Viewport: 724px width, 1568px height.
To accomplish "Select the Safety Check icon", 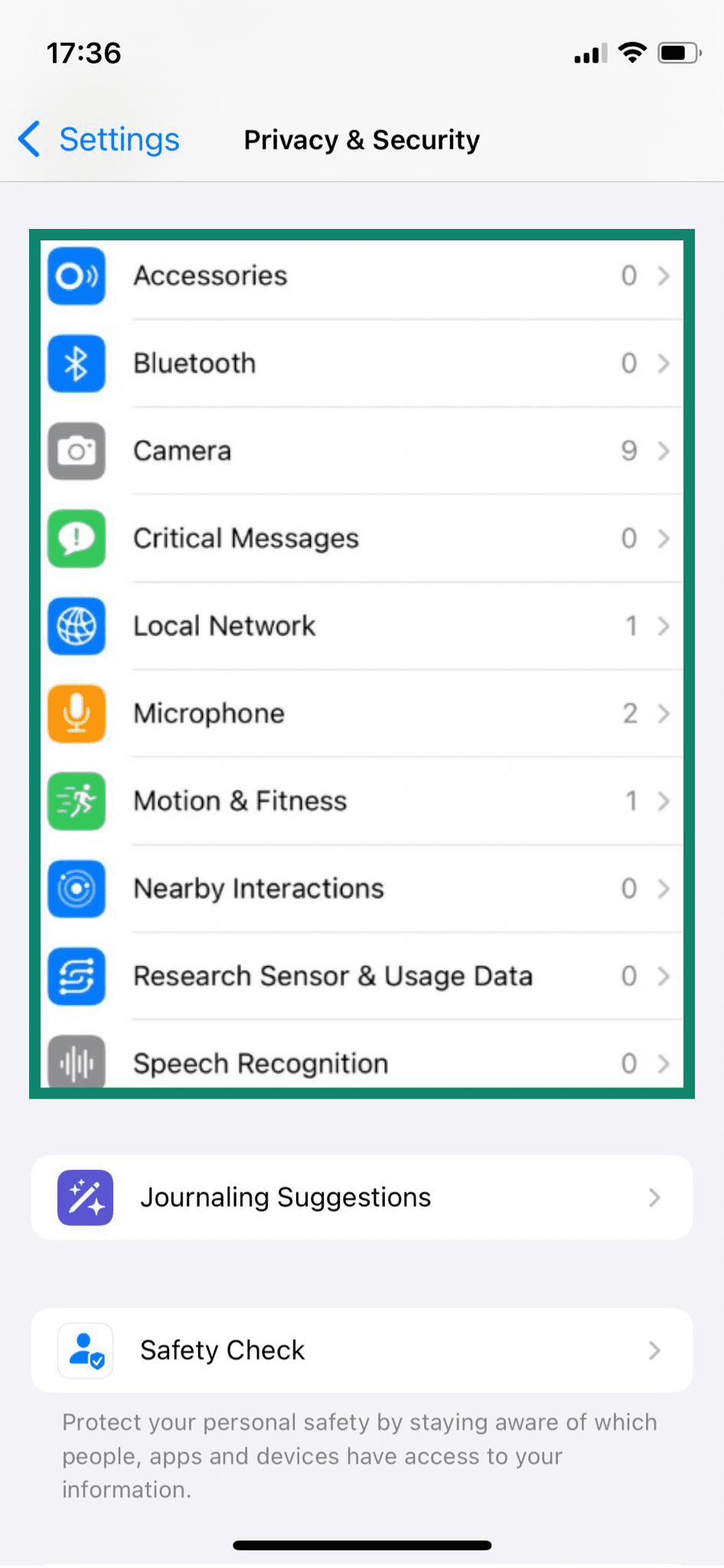I will tap(84, 1350).
